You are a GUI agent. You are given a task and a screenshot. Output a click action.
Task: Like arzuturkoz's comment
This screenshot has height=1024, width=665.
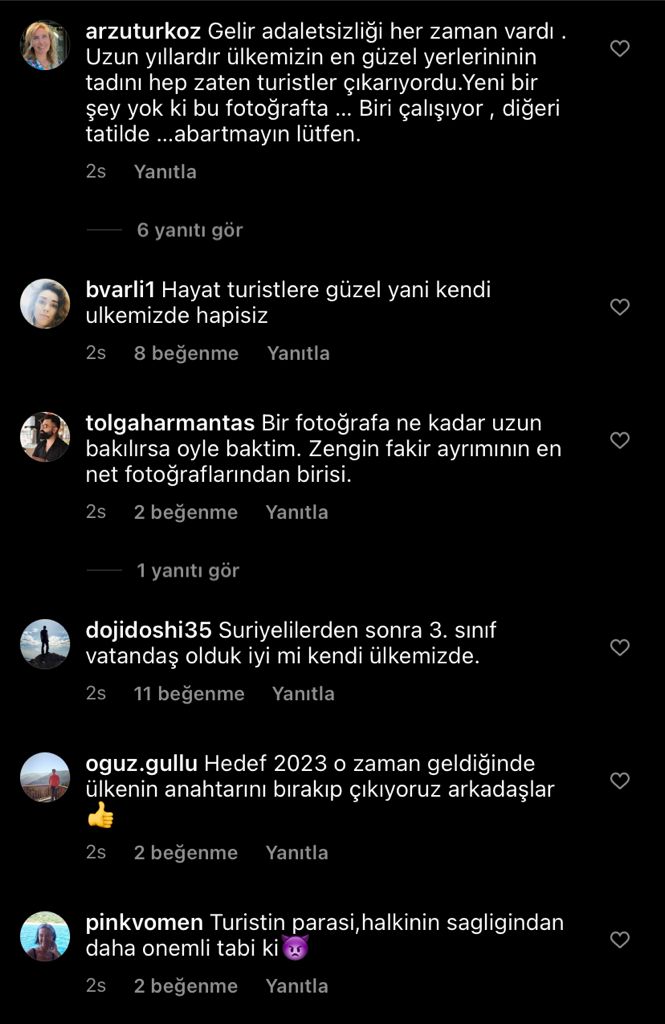(x=620, y=48)
